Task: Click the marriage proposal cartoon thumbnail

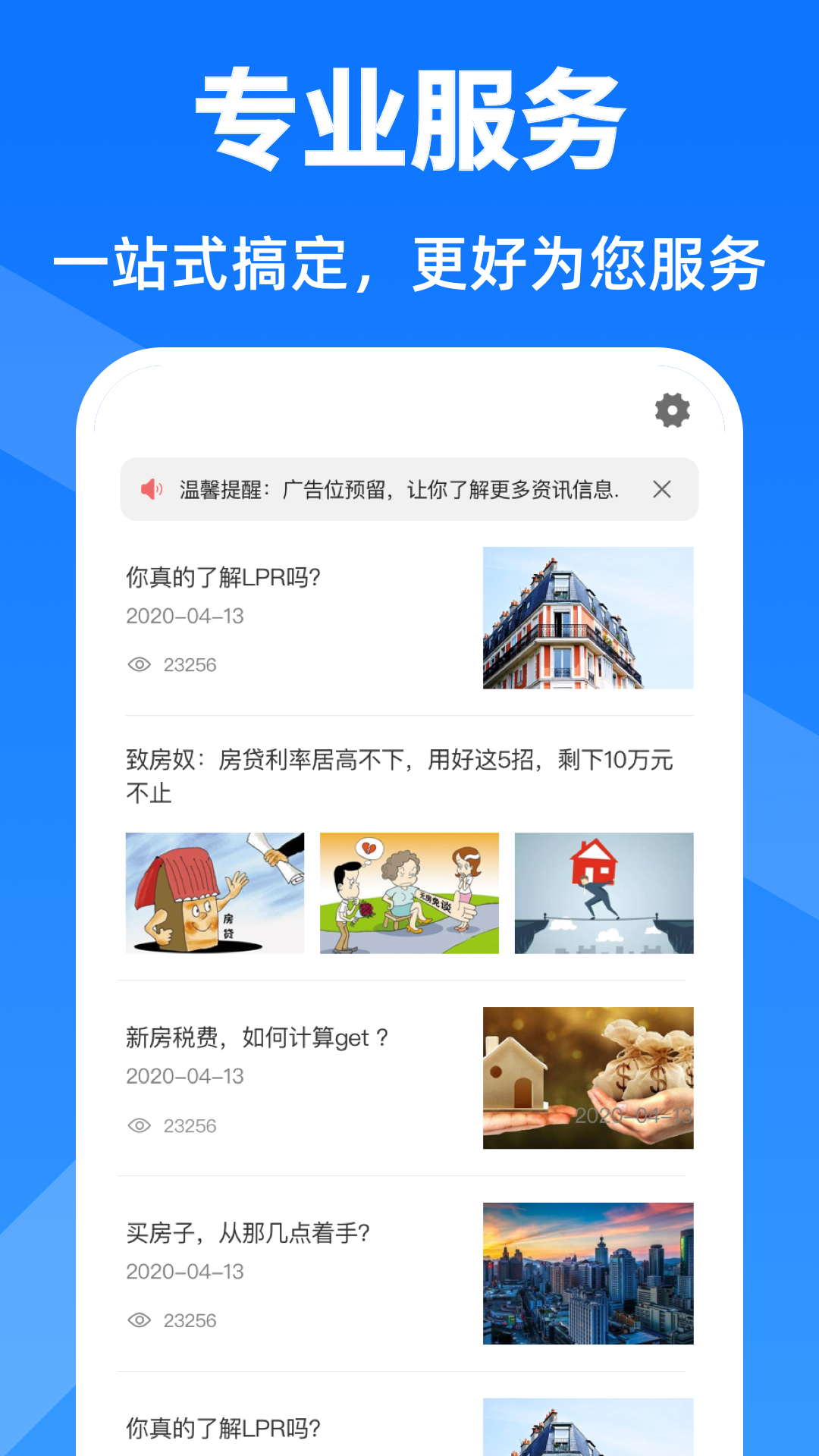Action: [x=409, y=893]
